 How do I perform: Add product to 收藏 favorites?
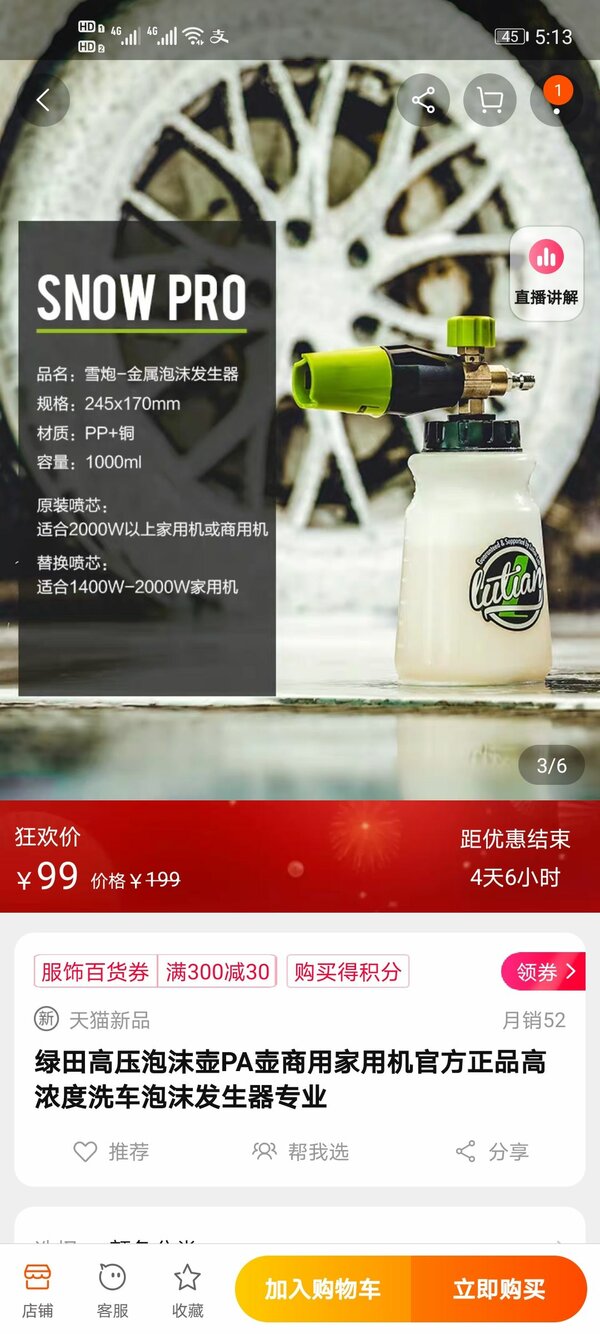pyautogui.click(x=188, y=1289)
